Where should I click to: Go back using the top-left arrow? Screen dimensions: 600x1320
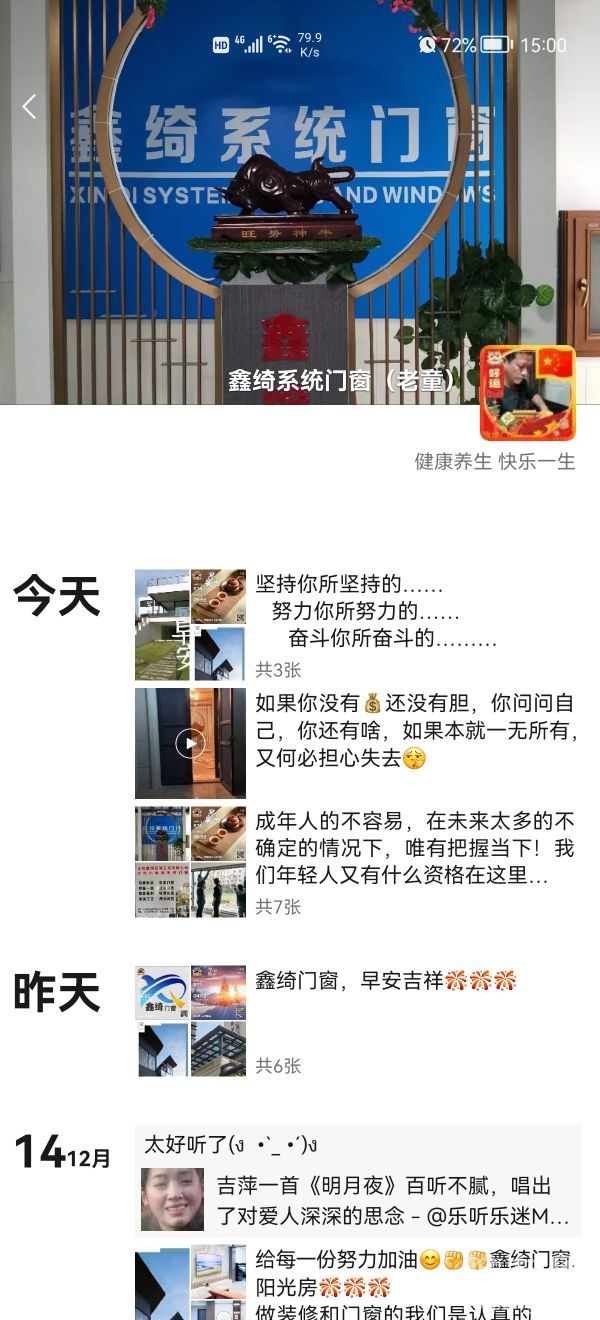point(30,107)
